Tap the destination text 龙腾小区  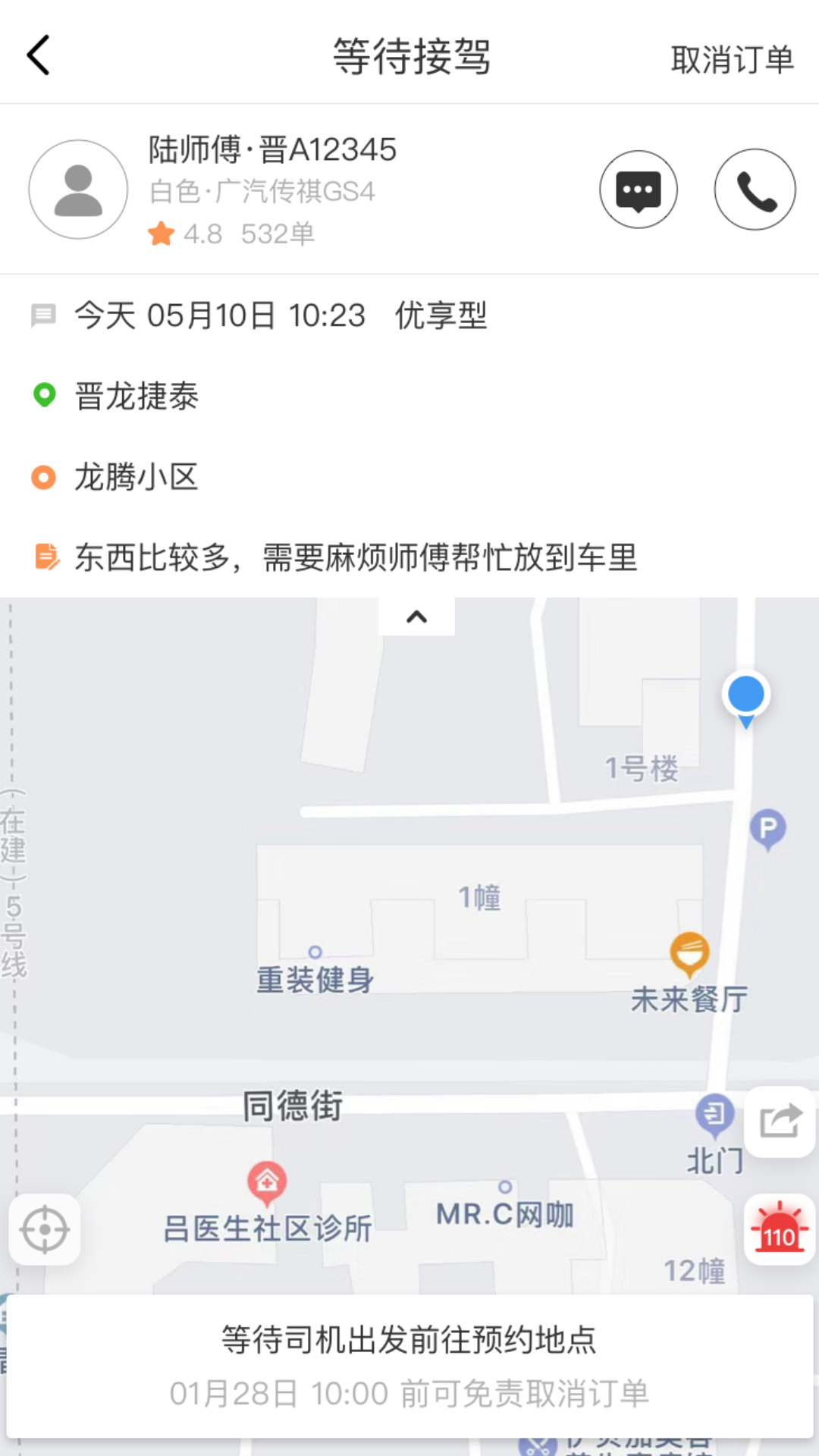[x=136, y=476]
